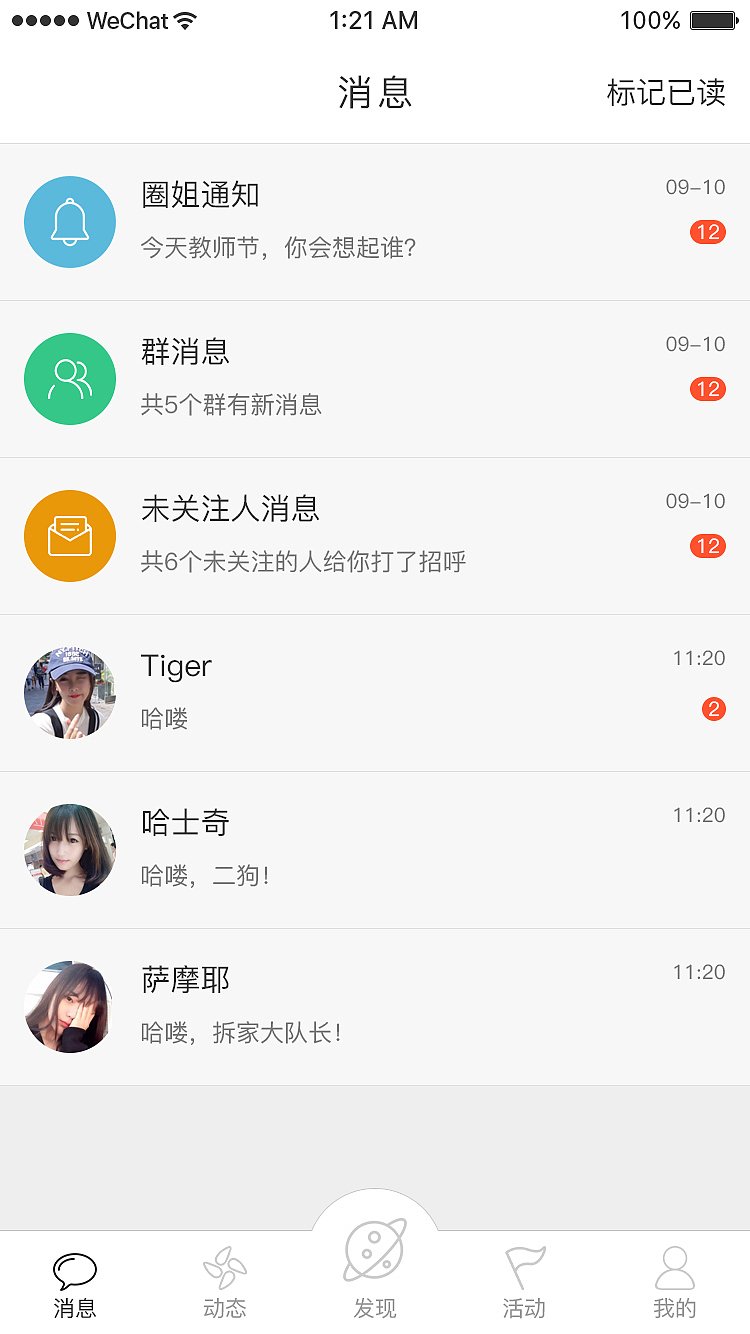The height and width of the screenshot is (1334, 750).
Task: Tap 哈士奇's circular avatar picture
Action: coord(70,849)
